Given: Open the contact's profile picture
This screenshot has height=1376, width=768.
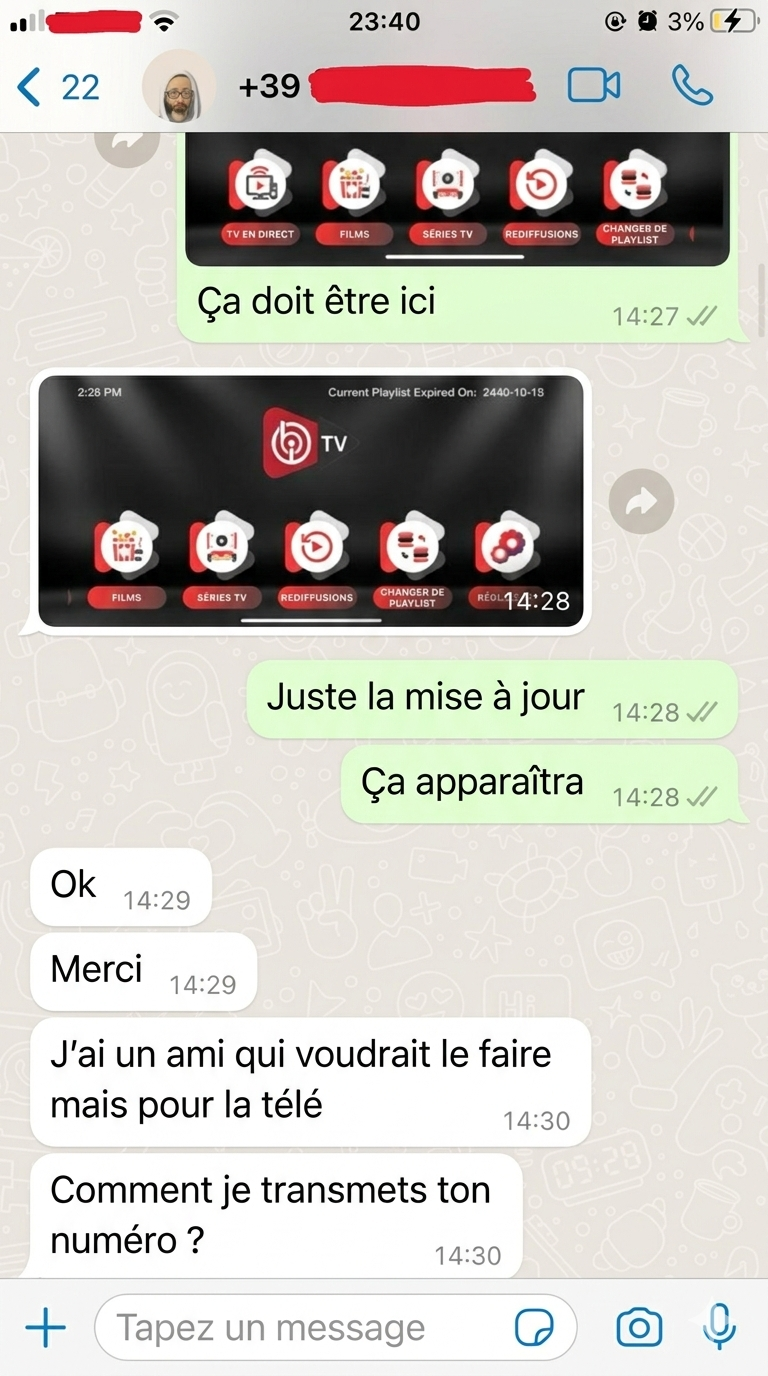Looking at the screenshot, I should click(x=179, y=87).
